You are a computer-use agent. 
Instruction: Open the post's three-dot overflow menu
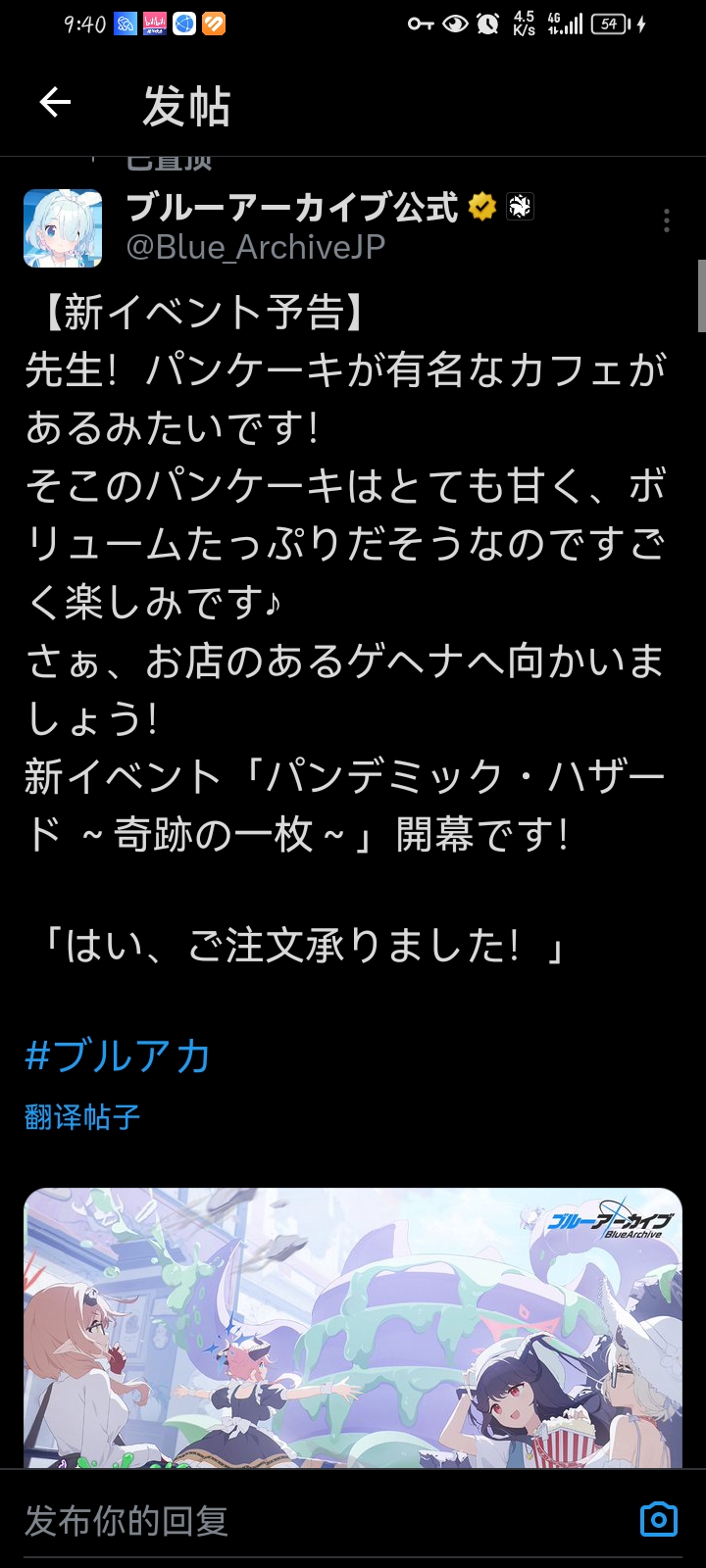(667, 220)
